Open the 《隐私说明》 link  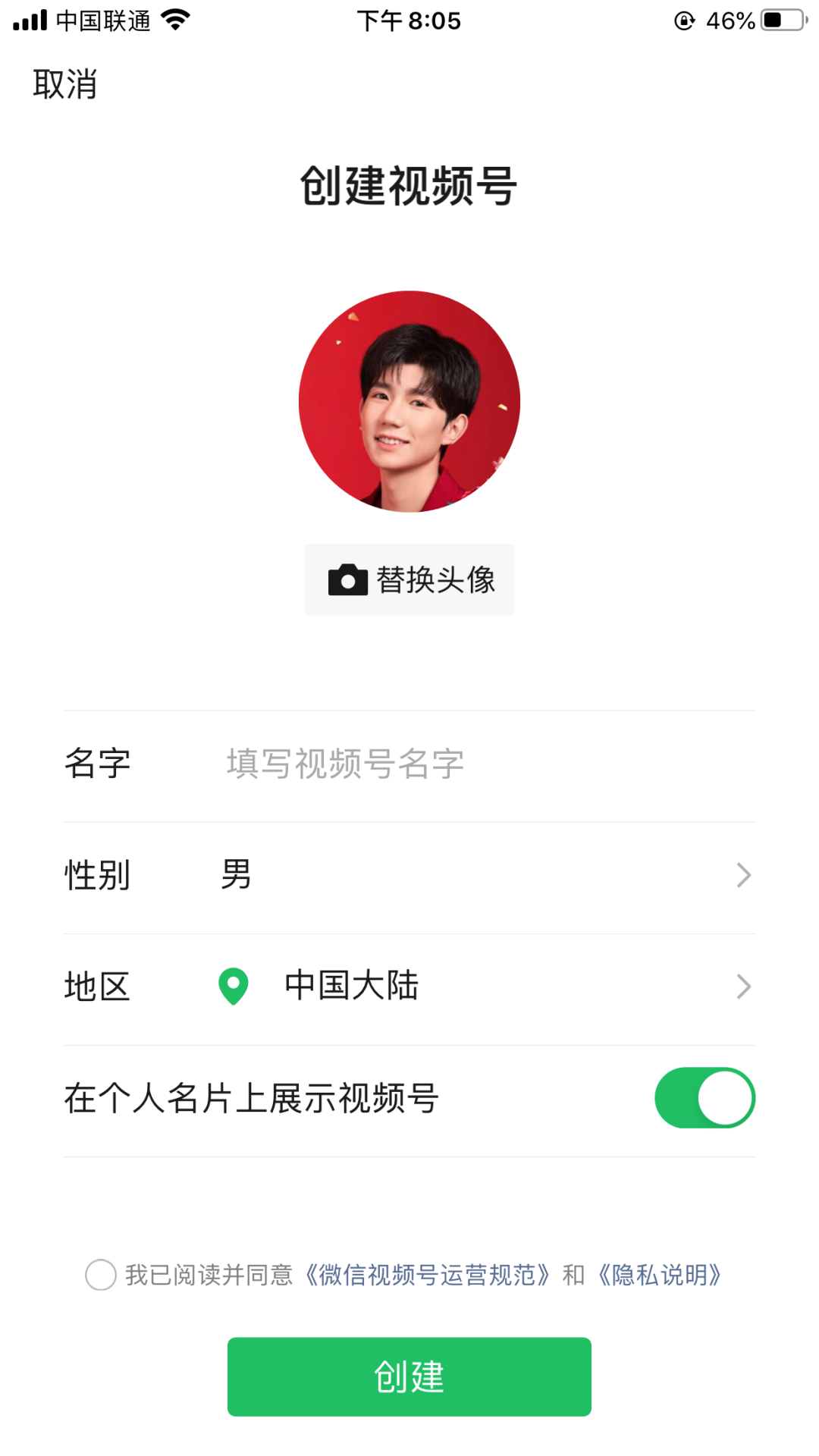659,1275
